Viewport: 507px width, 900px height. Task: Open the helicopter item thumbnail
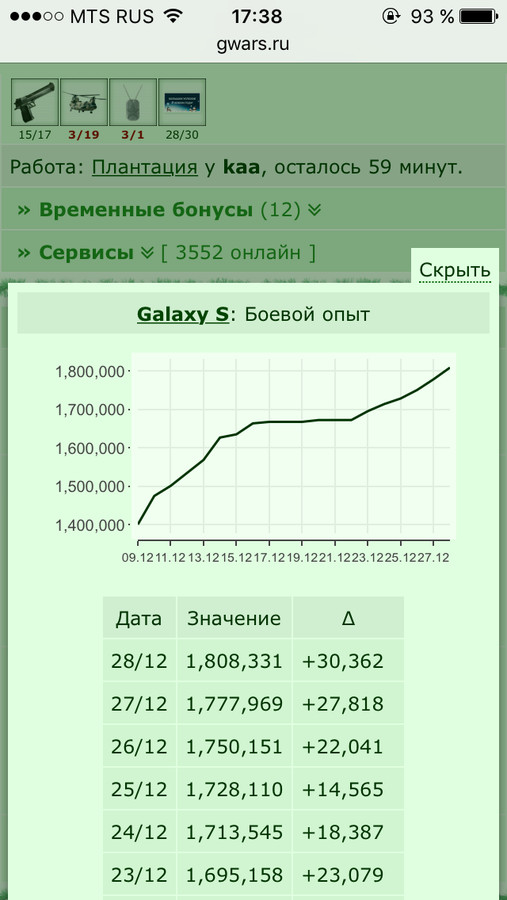84,102
